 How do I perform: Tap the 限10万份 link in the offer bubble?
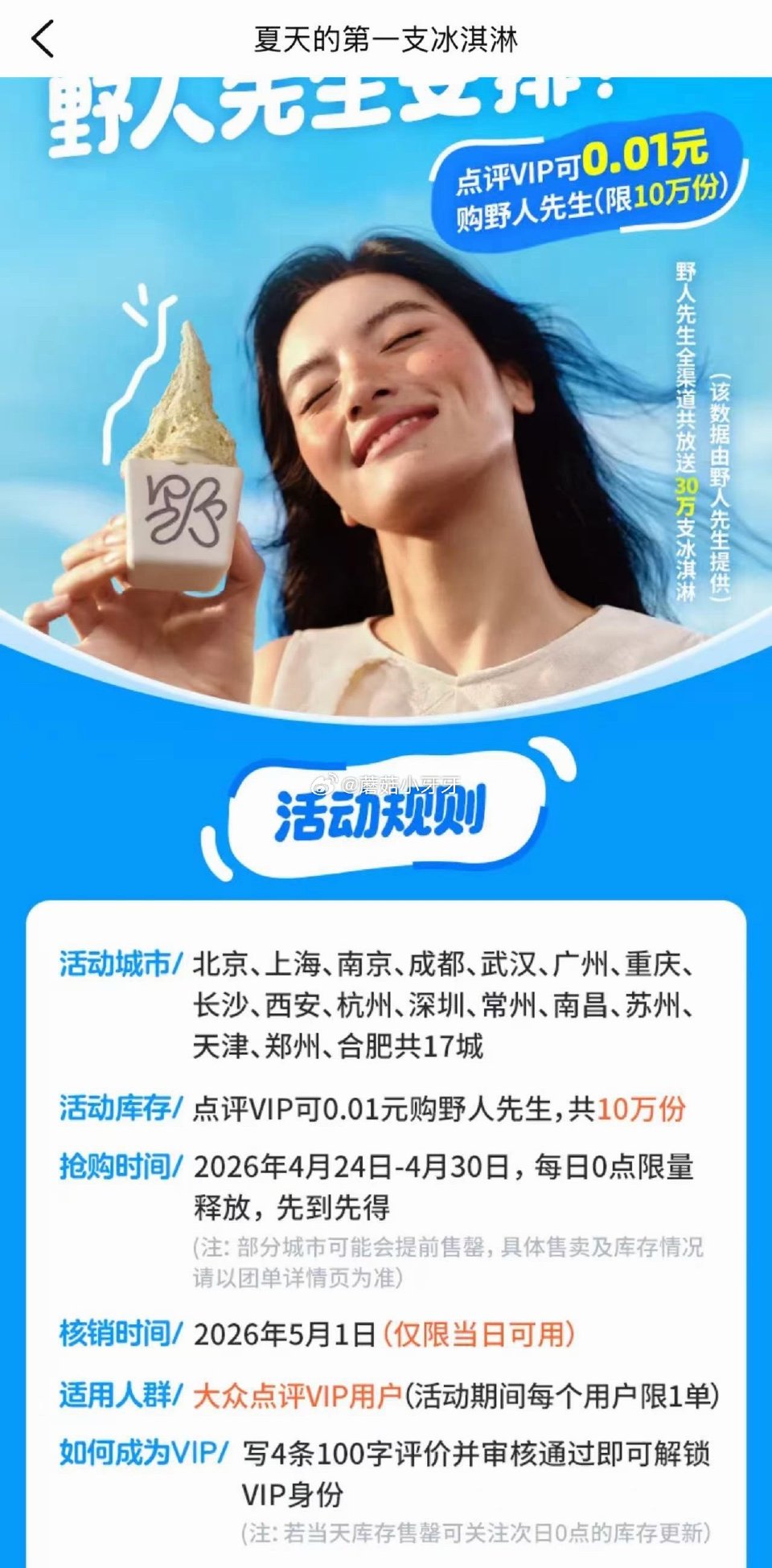coord(659,201)
